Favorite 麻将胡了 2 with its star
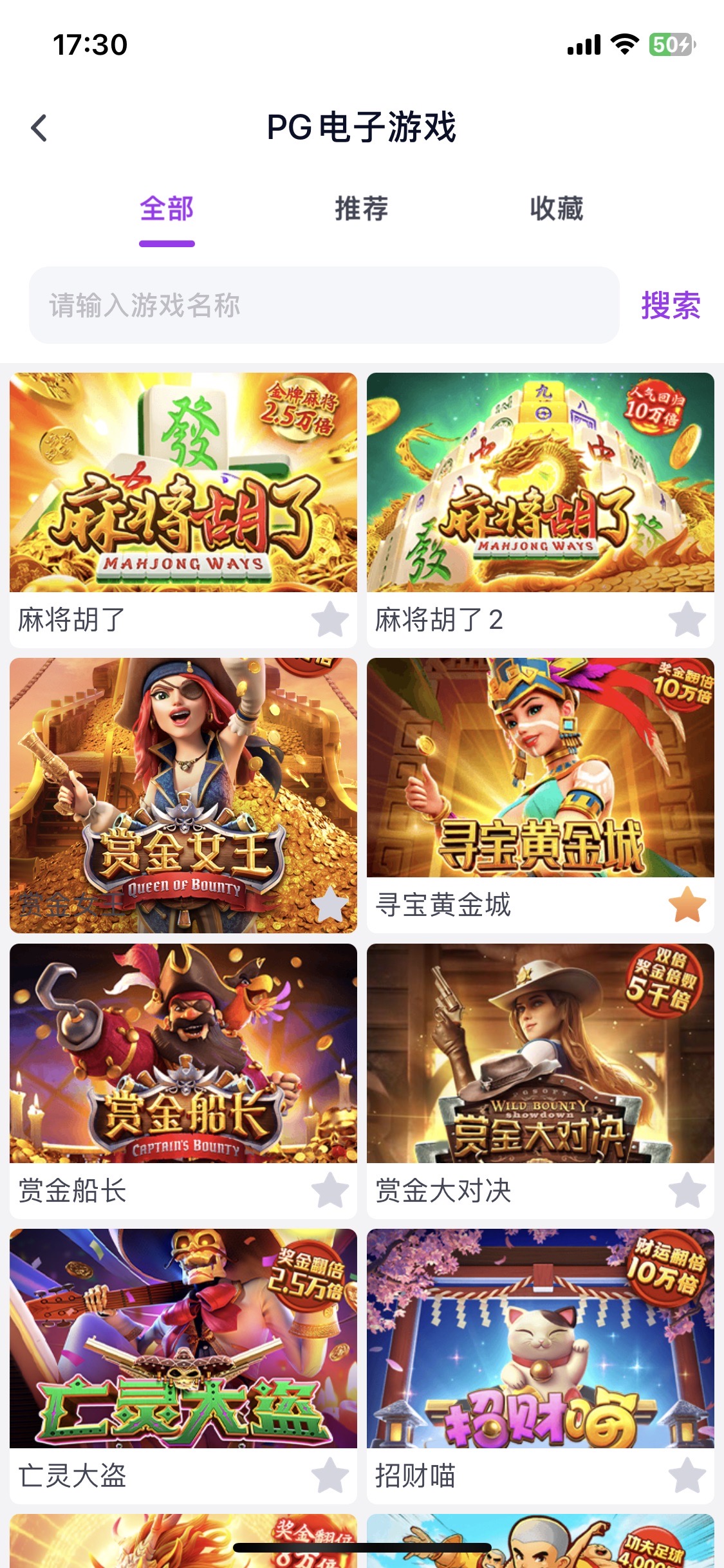The height and width of the screenshot is (1568, 724). (x=687, y=619)
